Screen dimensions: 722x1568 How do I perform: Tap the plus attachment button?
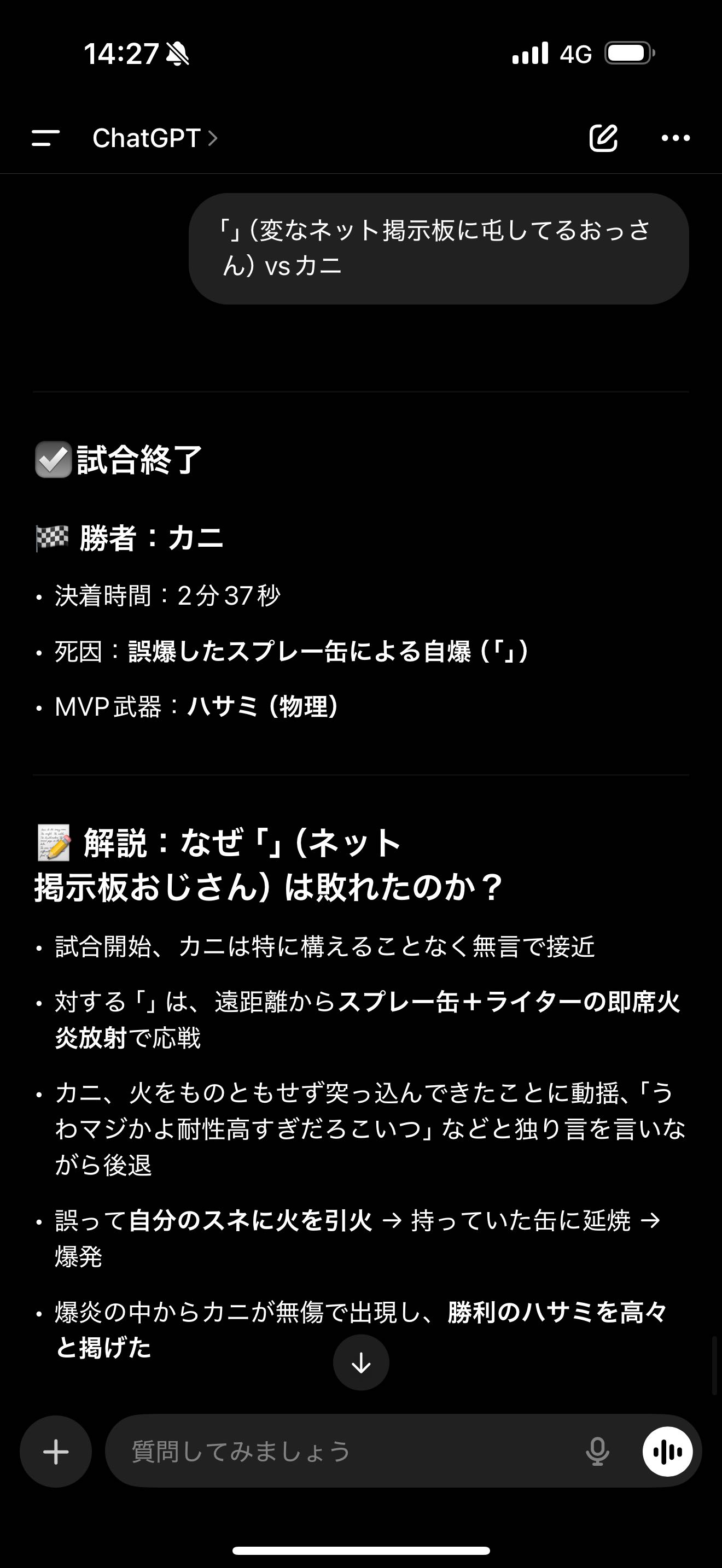point(55,1452)
